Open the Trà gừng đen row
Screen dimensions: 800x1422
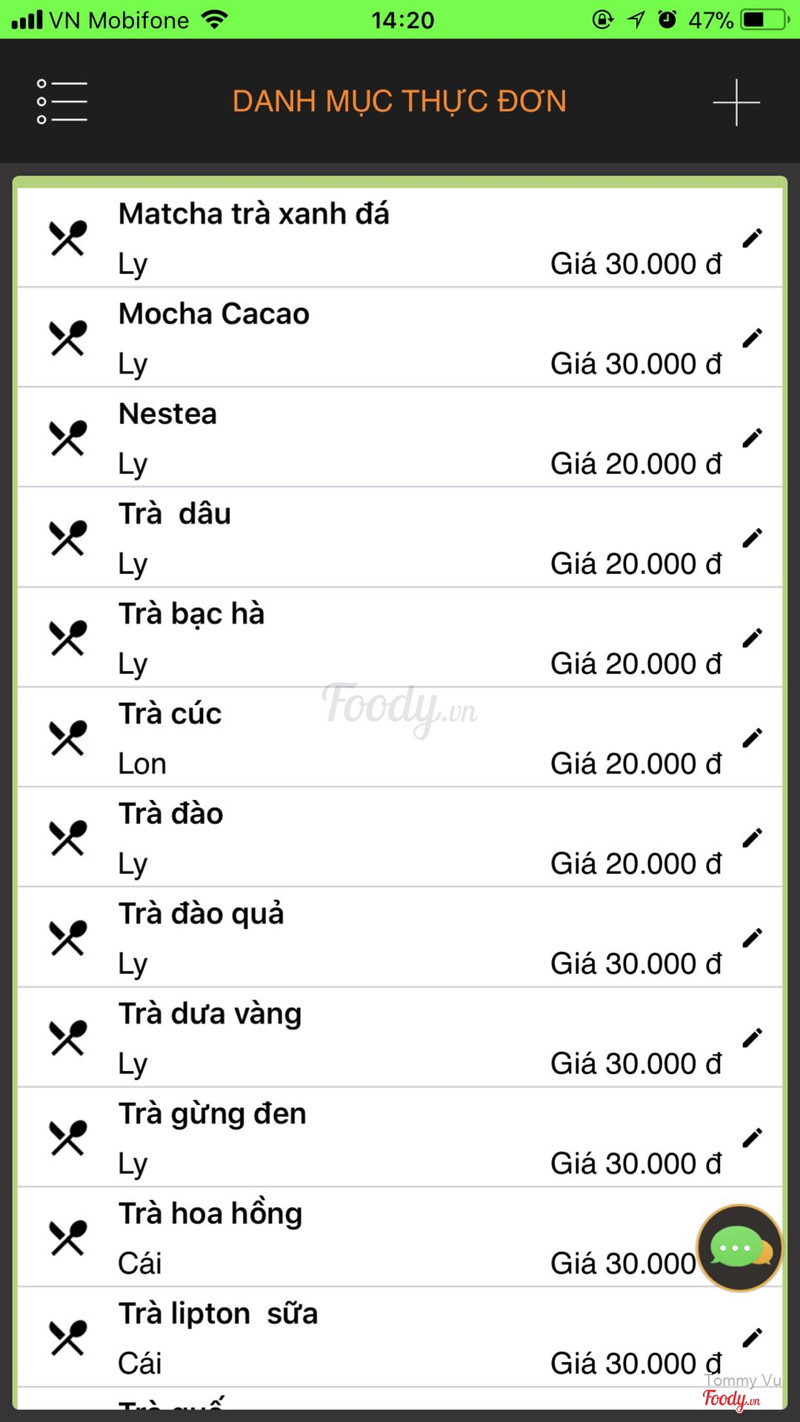(x=400, y=1138)
